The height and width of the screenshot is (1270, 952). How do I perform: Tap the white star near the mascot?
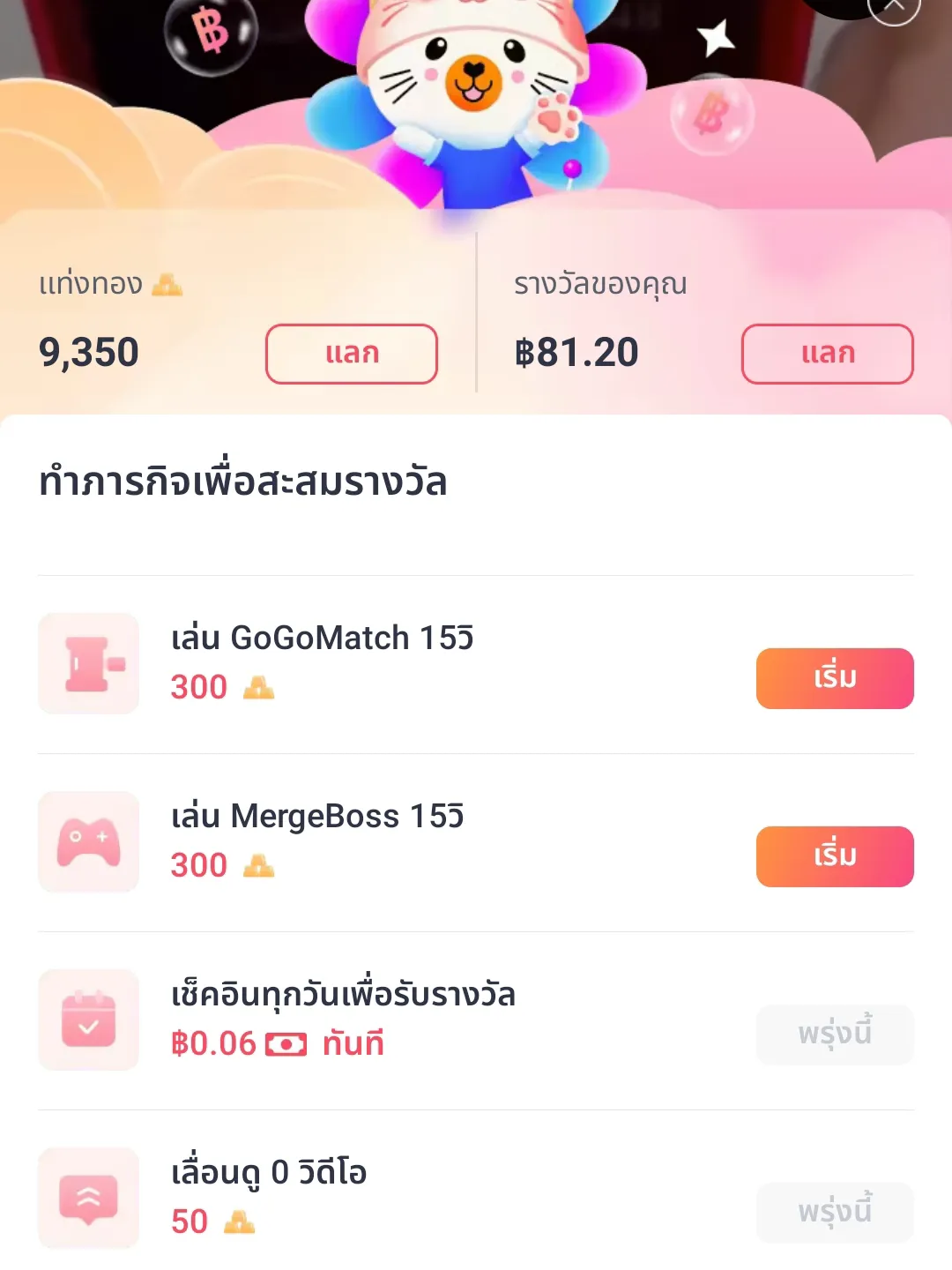pyautogui.click(x=718, y=36)
